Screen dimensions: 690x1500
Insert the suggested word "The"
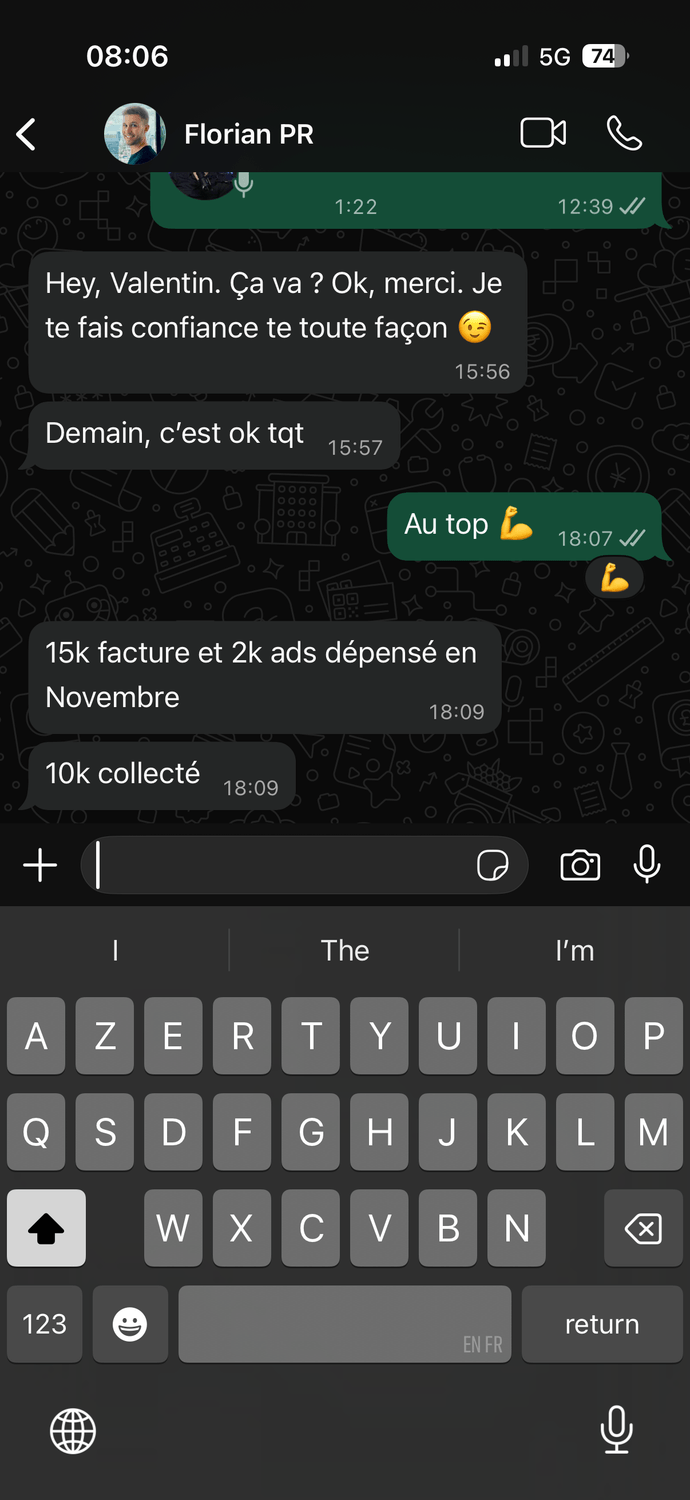[345, 950]
